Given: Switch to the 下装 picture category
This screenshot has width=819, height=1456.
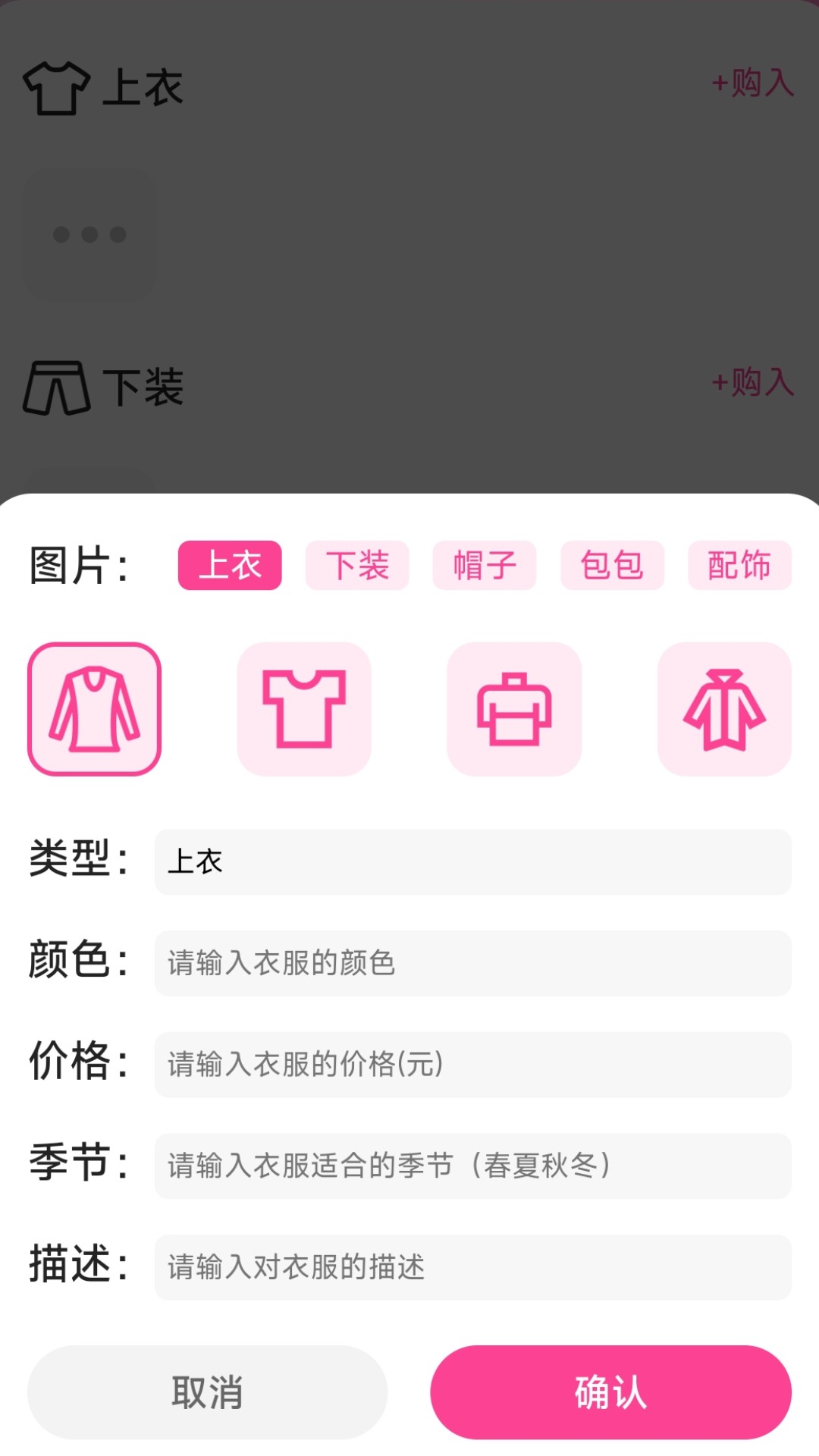Looking at the screenshot, I should [357, 566].
